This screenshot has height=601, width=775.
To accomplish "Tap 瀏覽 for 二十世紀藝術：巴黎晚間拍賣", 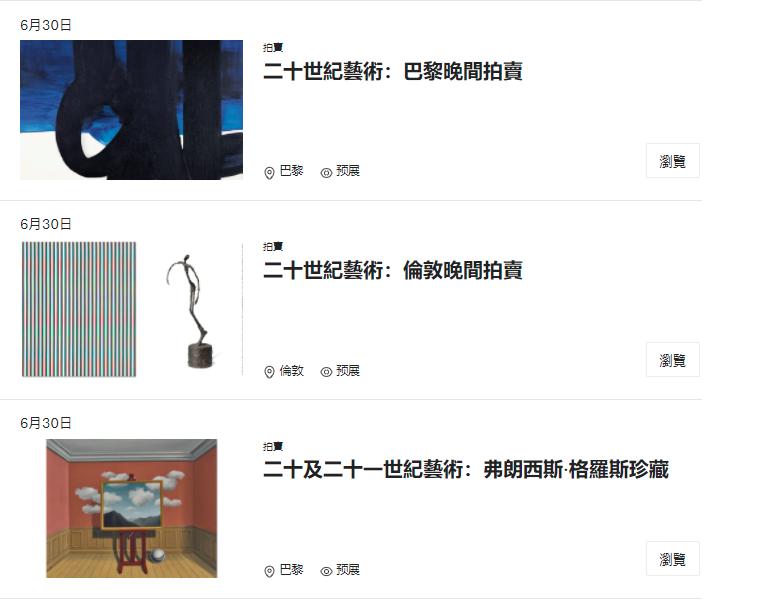I will pyautogui.click(x=672, y=161).
